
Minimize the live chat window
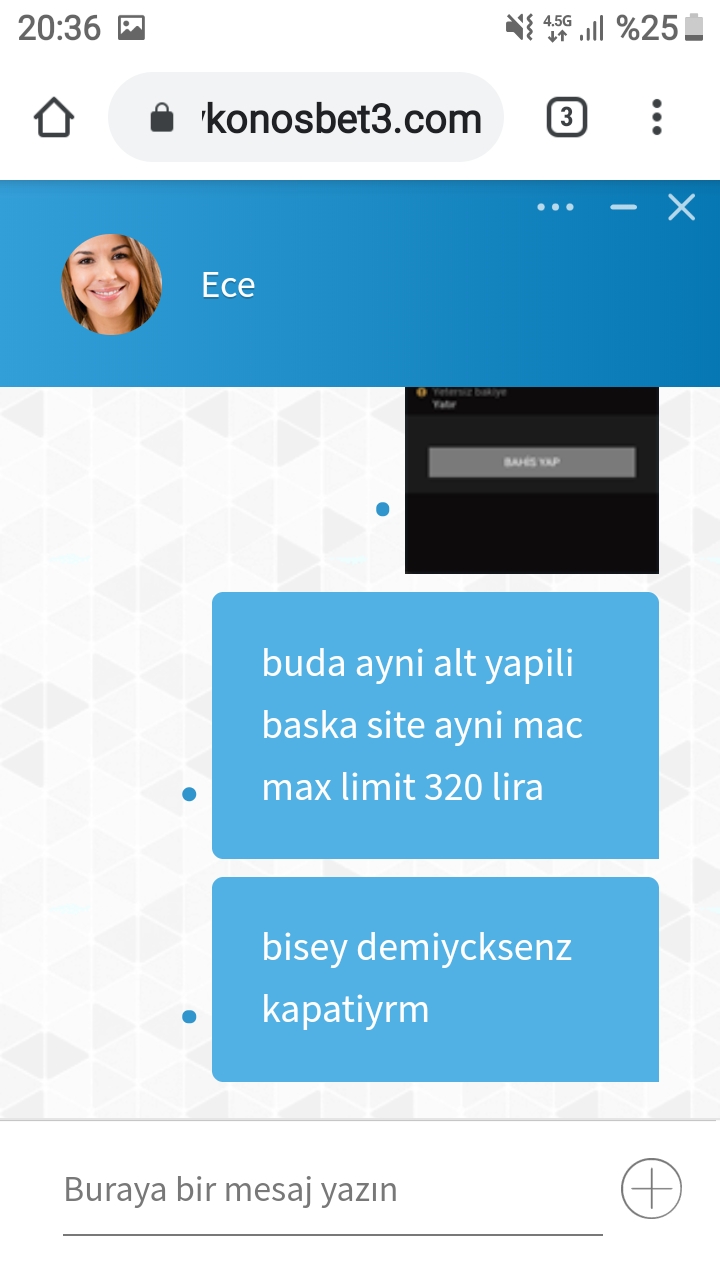[x=623, y=207]
